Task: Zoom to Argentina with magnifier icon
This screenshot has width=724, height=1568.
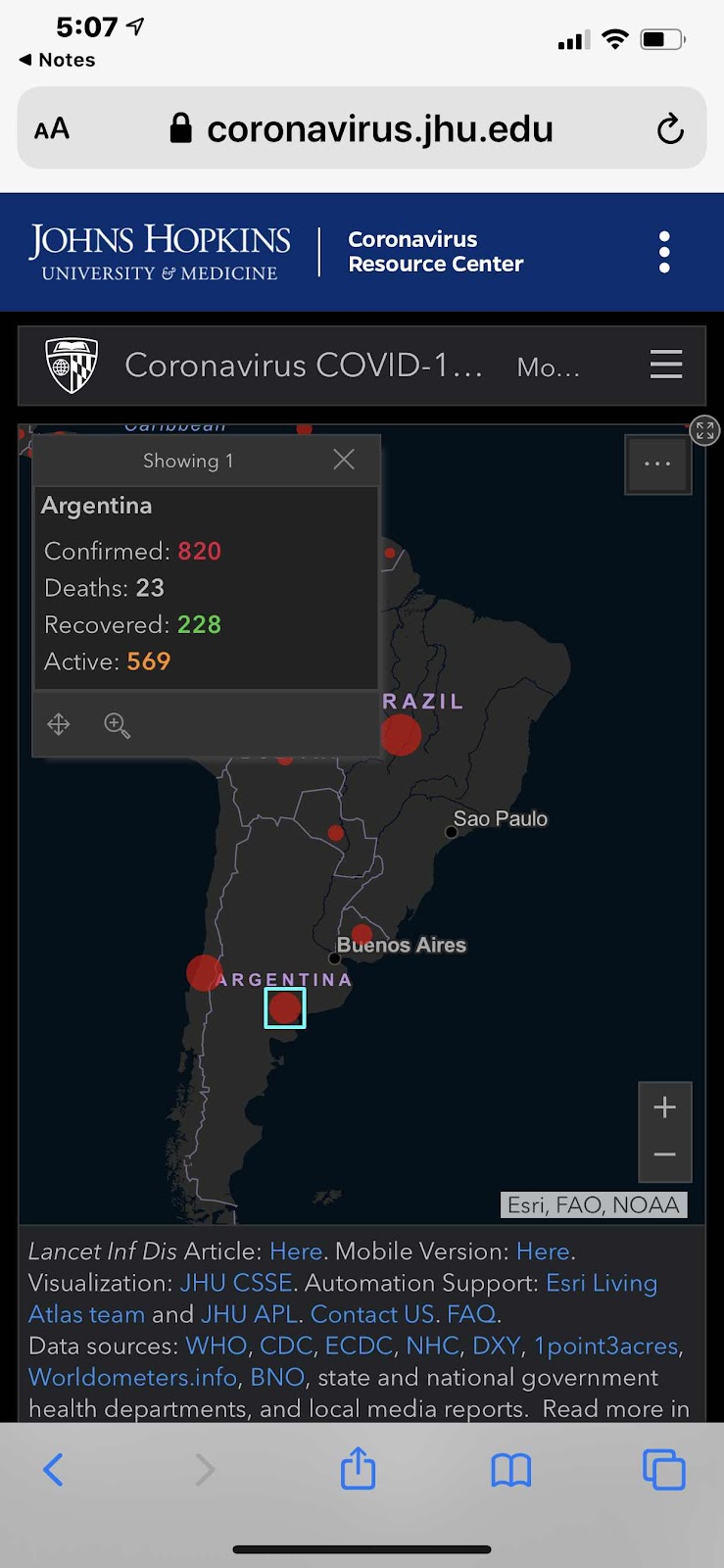Action: (x=117, y=724)
